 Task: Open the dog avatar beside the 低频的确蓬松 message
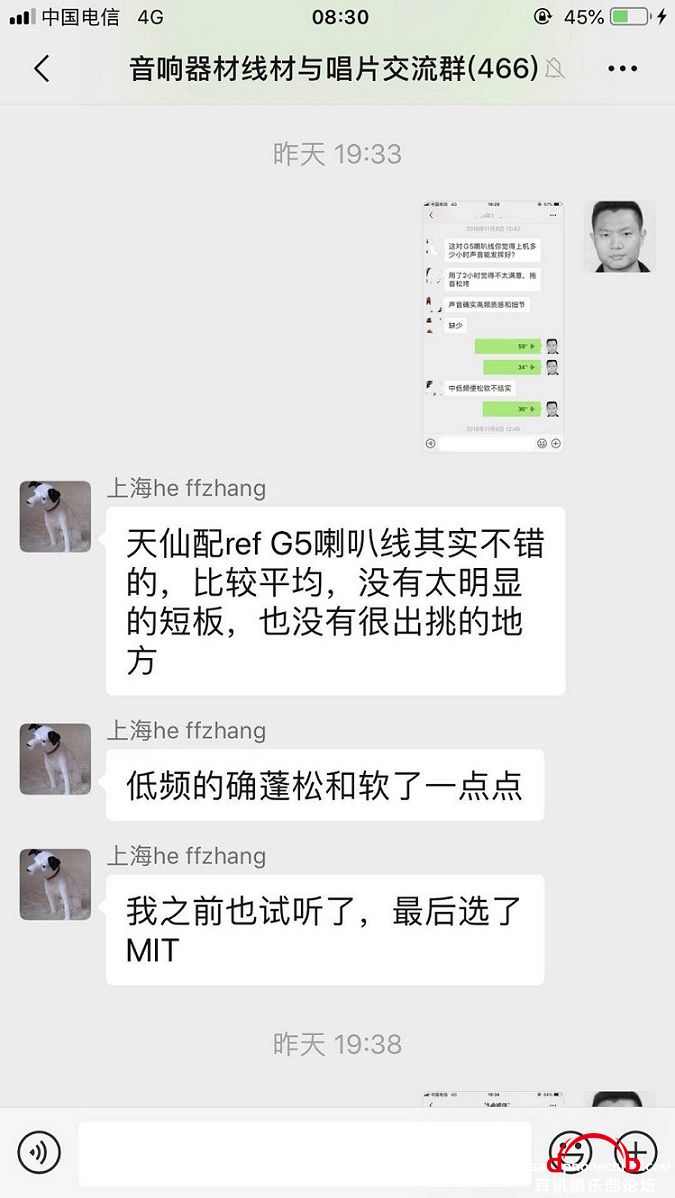pos(55,759)
